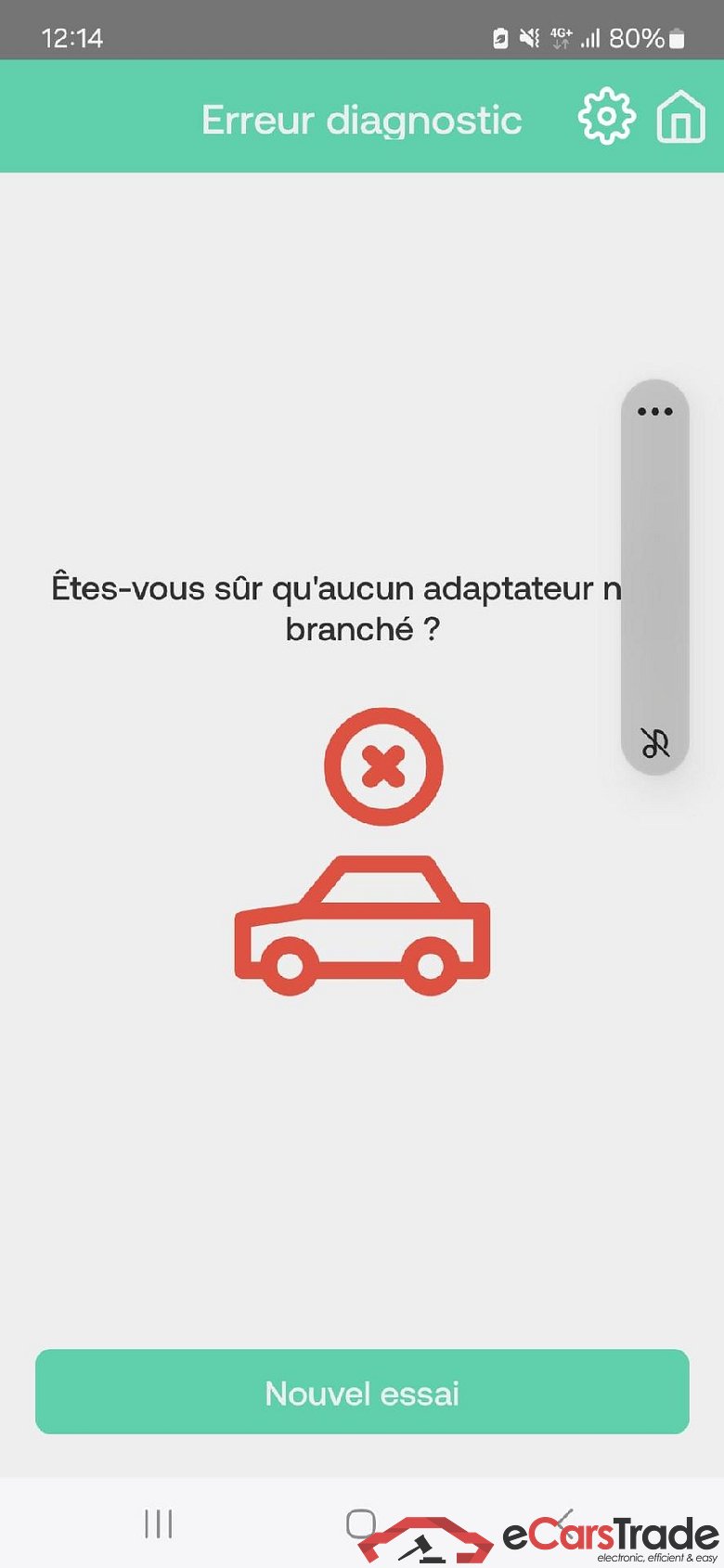Open the settings gear icon
The height and width of the screenshot is (1568, 724).
coord(606,118)
